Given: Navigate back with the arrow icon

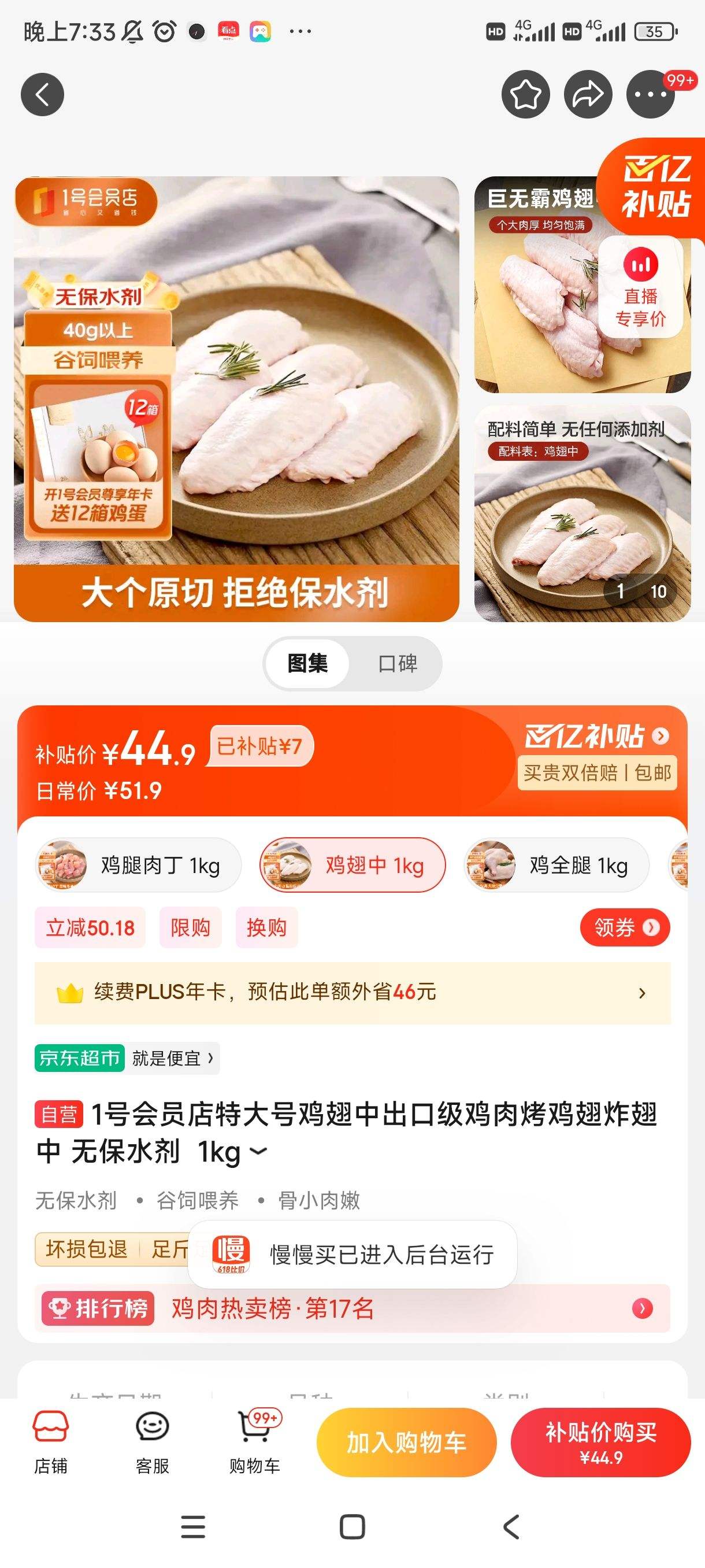Looking at the screenshot, I should click(x=42, y=94).
